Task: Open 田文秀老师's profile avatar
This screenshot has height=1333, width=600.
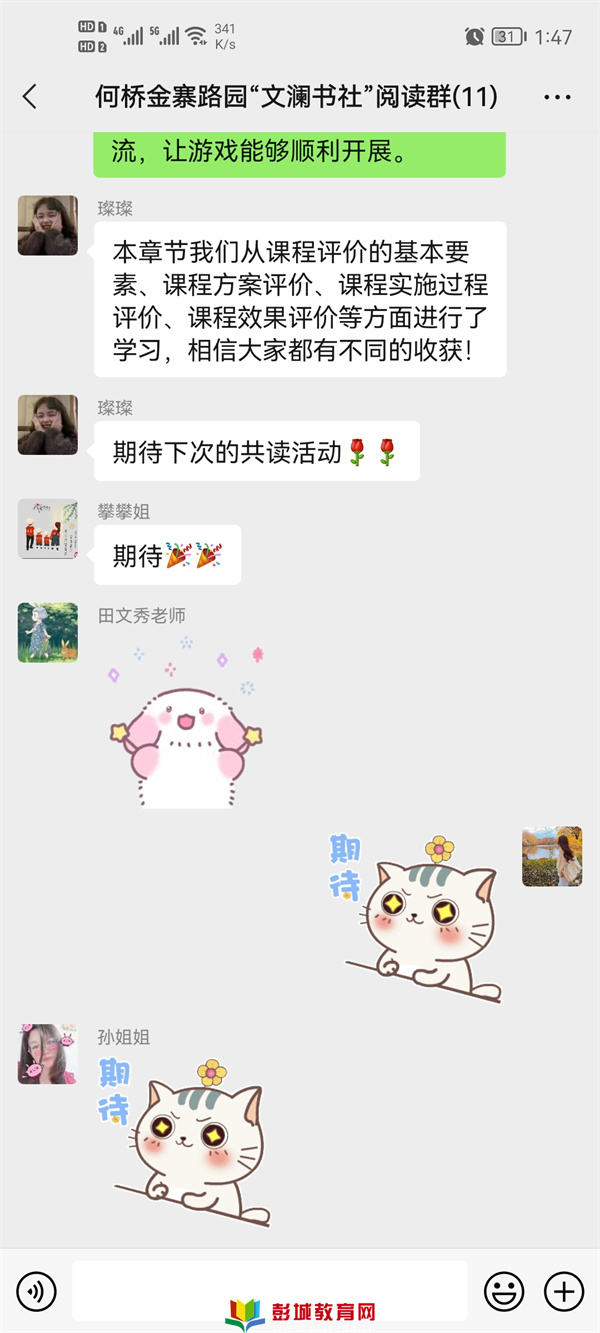Action: click(48, 632)
